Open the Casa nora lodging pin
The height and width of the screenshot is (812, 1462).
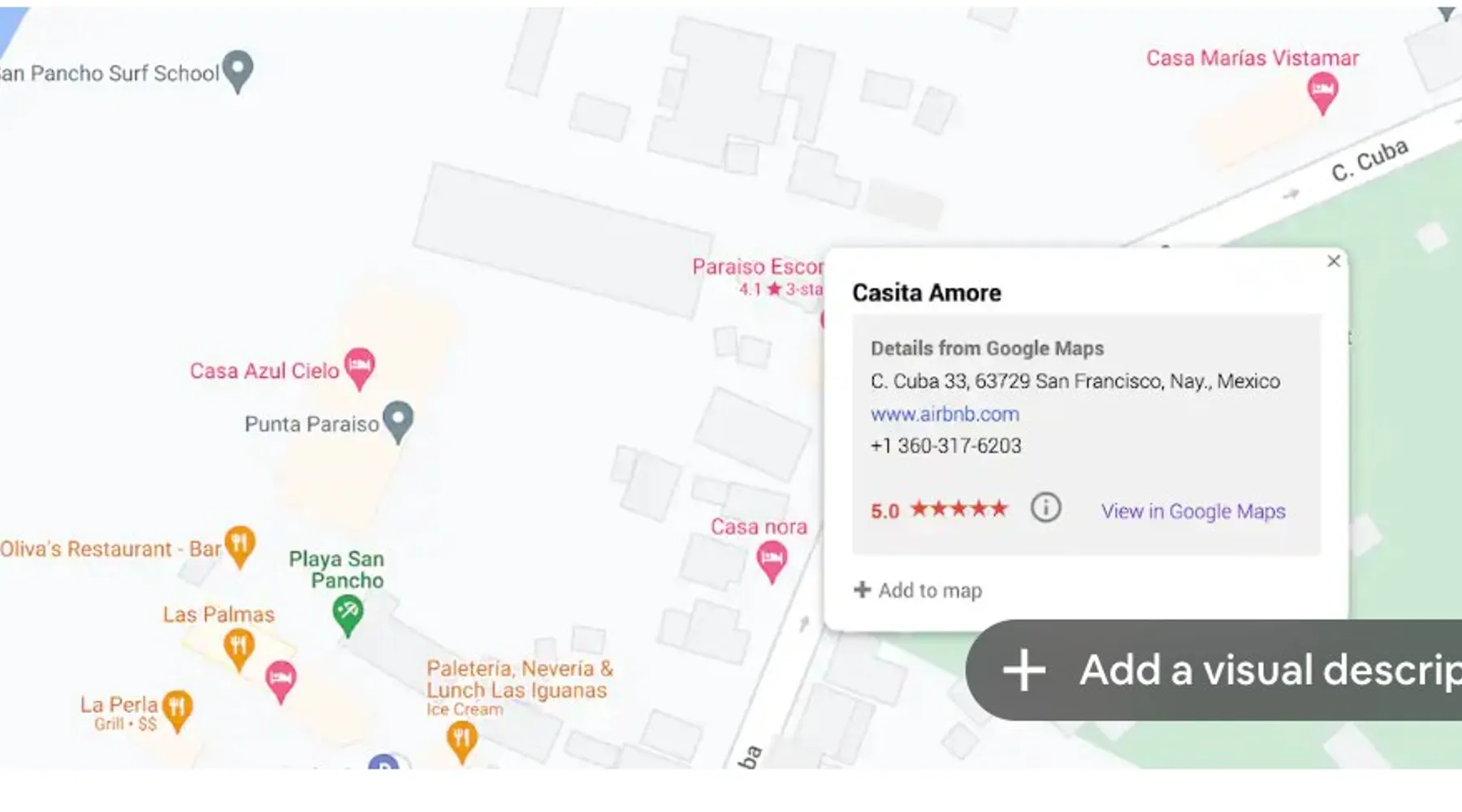click(772, 560)
